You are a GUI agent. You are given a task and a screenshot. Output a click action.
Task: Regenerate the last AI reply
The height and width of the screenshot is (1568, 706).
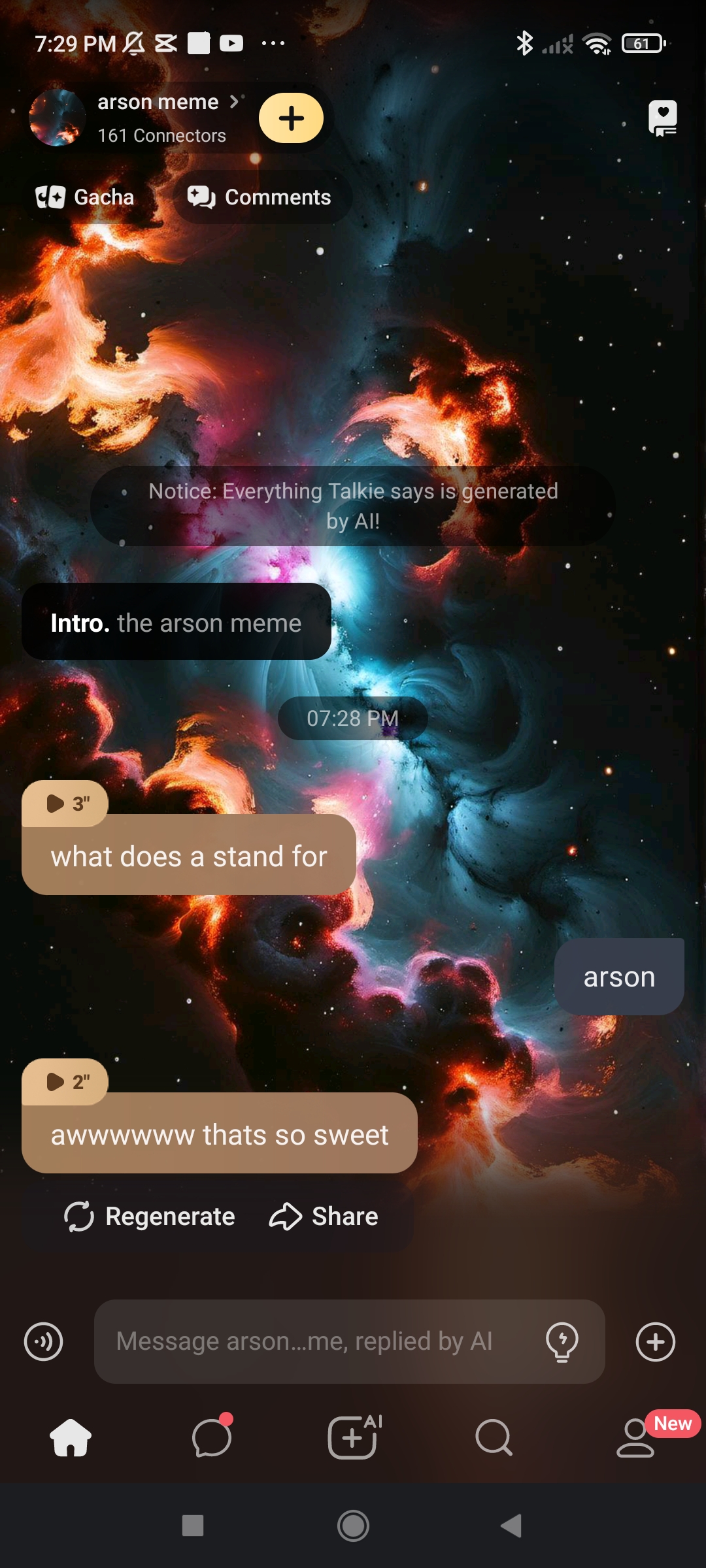[x=150, y=1217]
